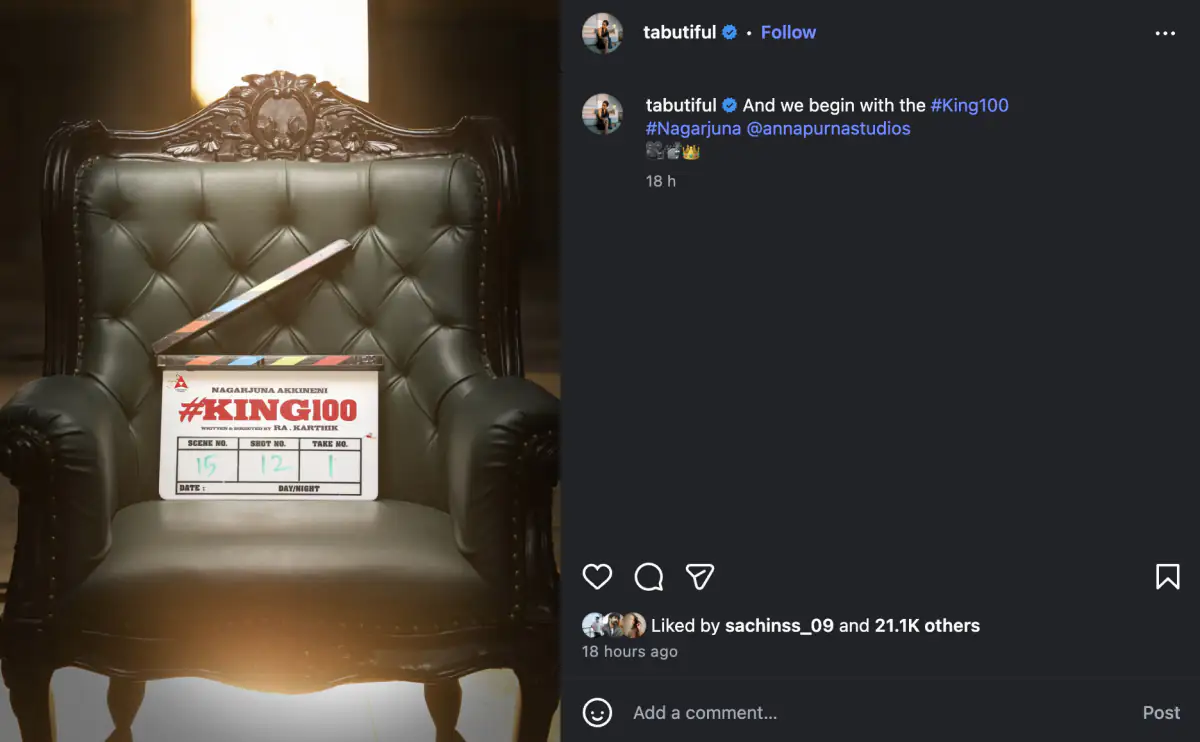Open comments via the speech bubble icon
This screenshot has width=1200, height=742.
tap(649, 576)
